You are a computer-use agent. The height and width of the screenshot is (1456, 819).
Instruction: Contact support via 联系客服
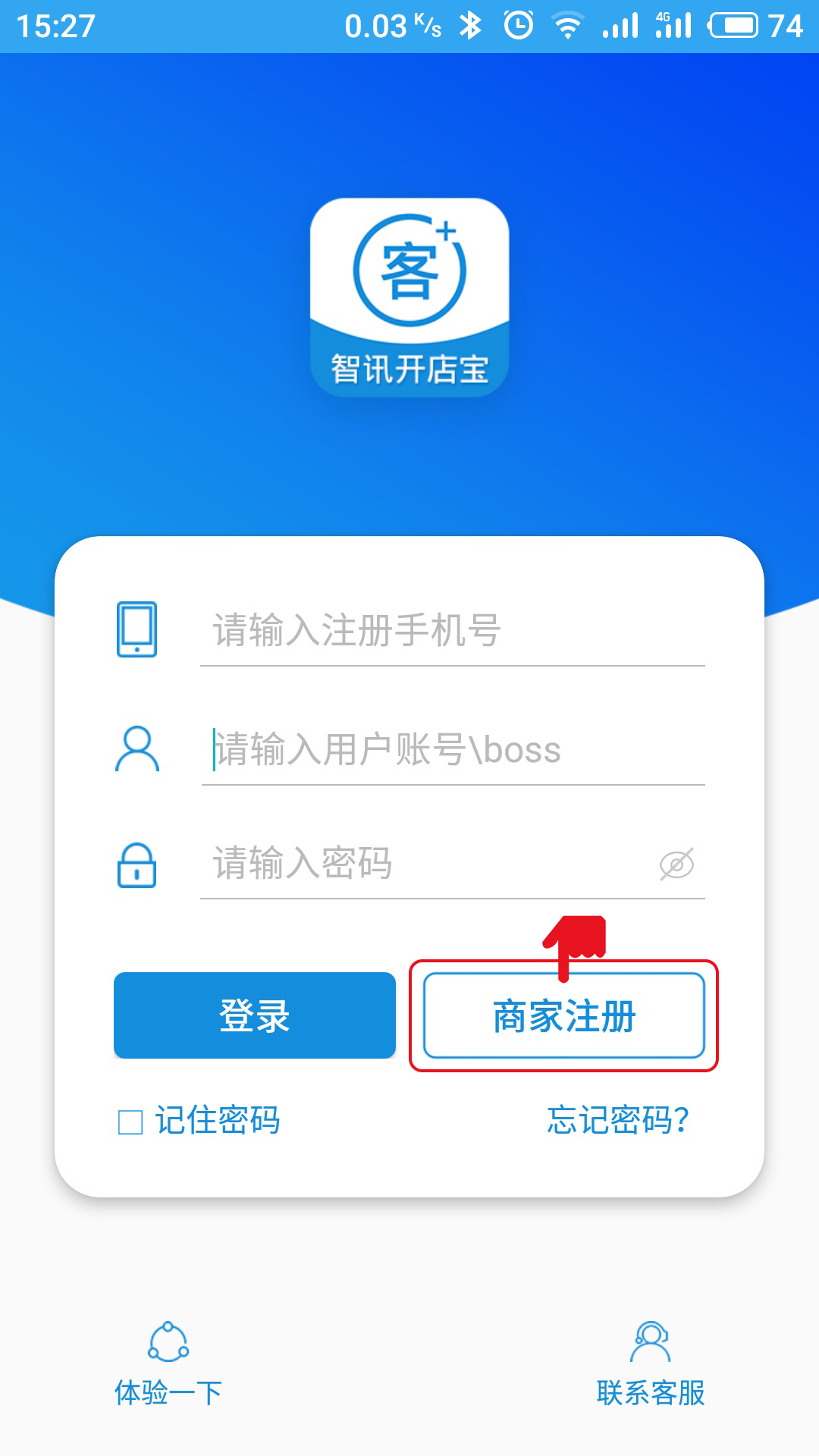(x=651, y=1365)
